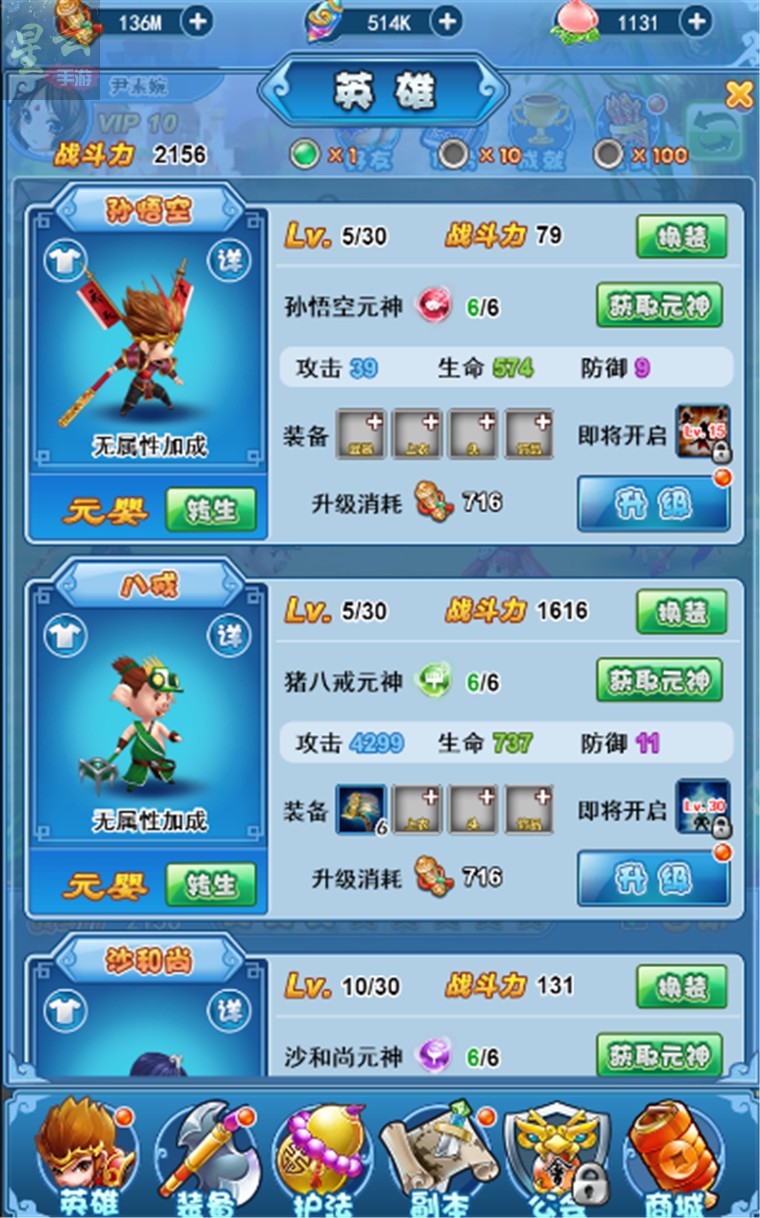This screenshot has width=760, height=1218.
Task: Tap 转生 under 八戒
Action: coord(210,884)
